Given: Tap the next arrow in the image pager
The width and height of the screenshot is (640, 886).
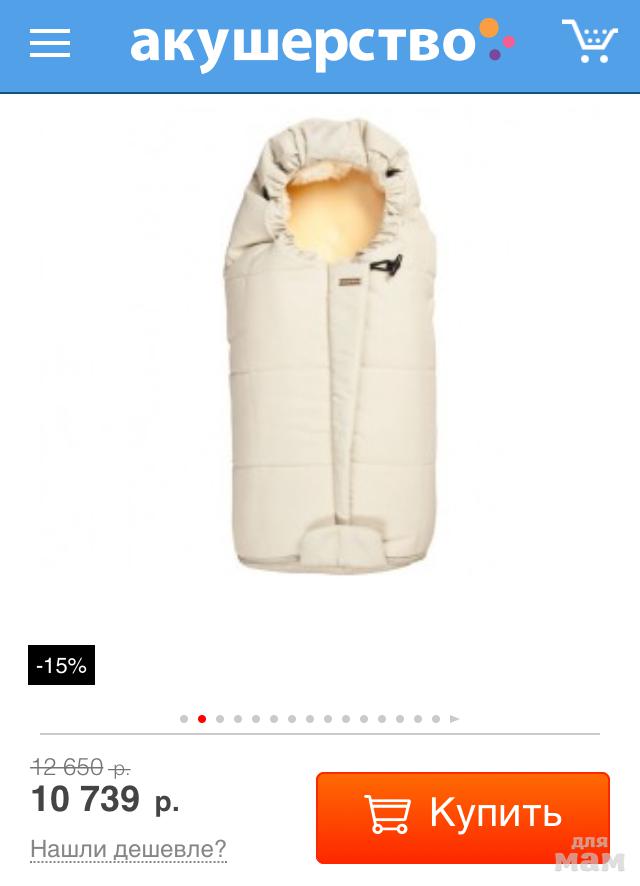Looking at the screenshot, I should click(x=455, y=718).
